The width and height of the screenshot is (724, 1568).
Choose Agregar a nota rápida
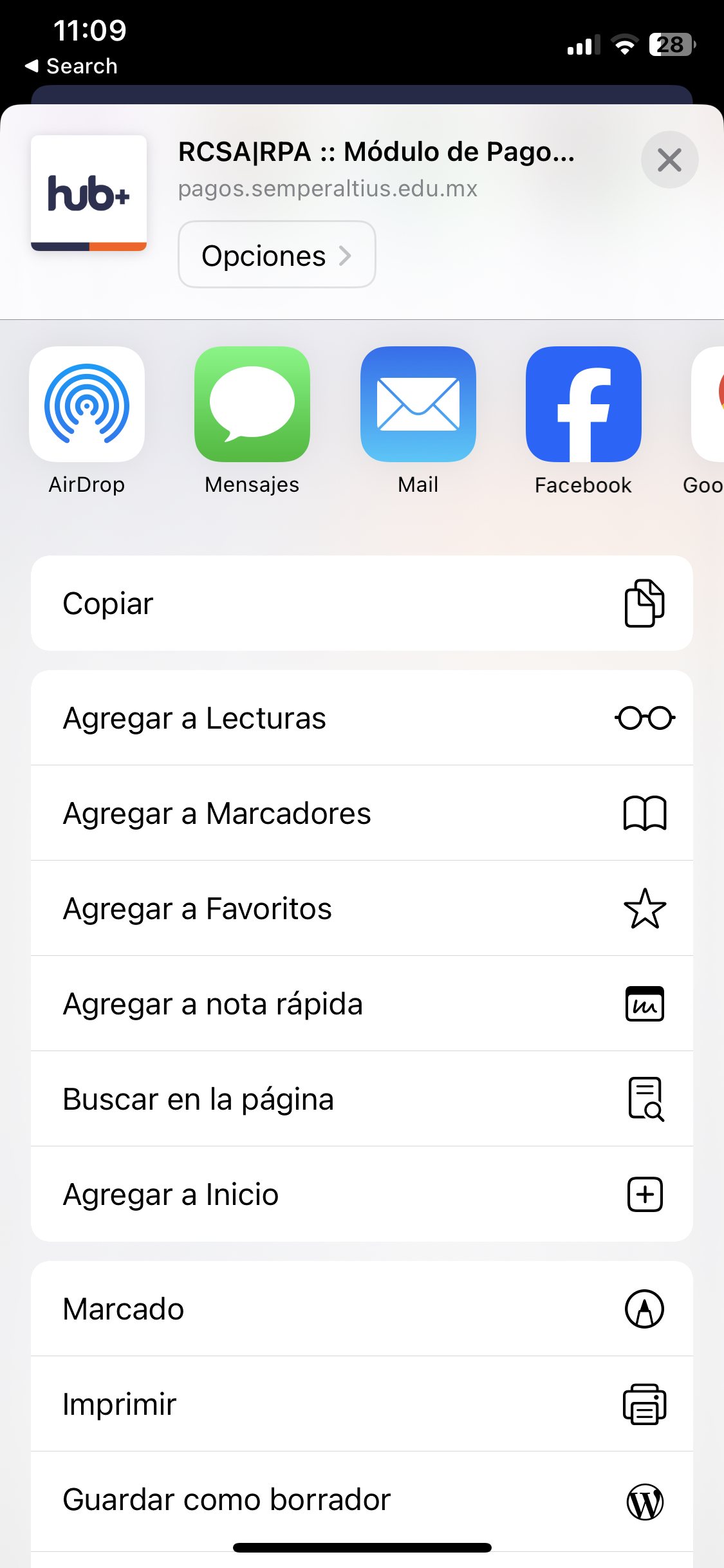[x=362, y=1003]
